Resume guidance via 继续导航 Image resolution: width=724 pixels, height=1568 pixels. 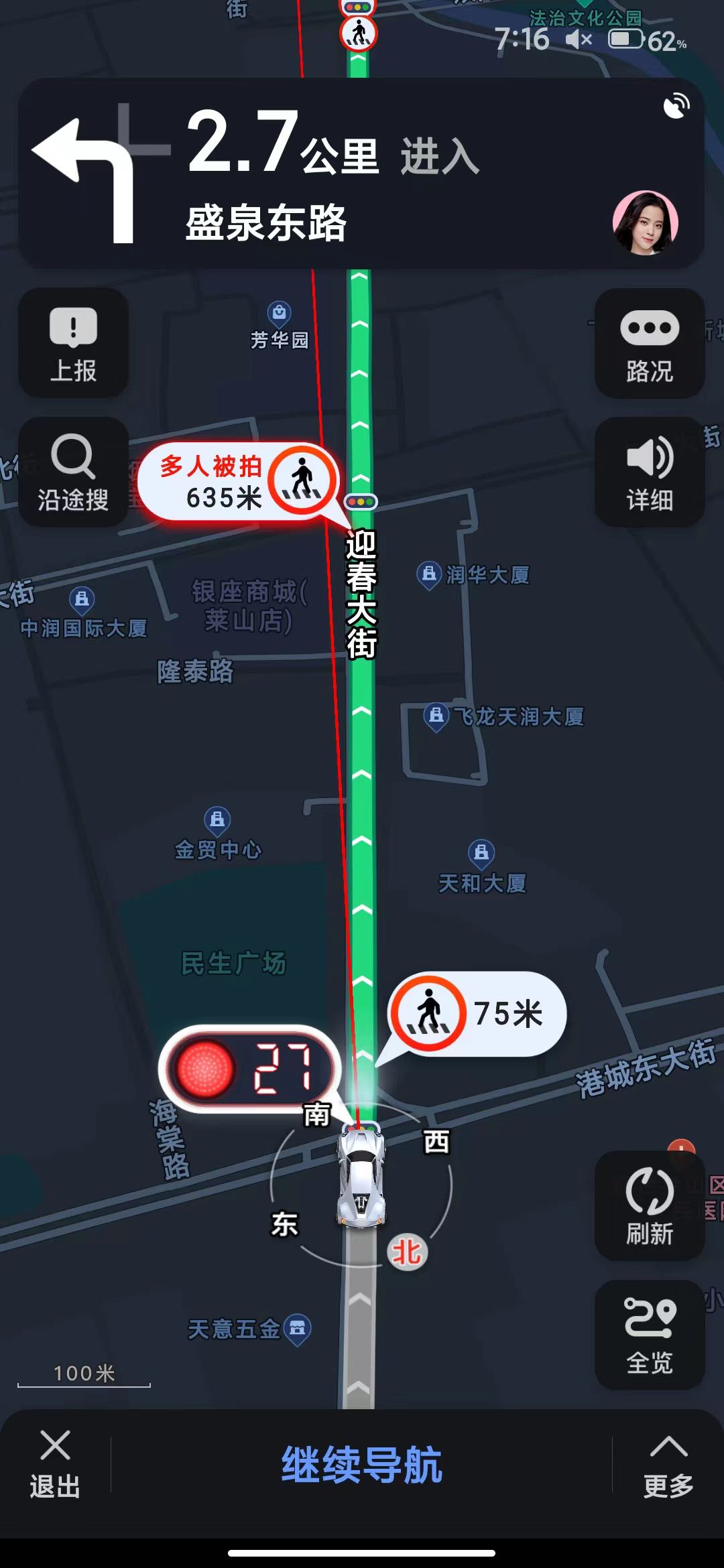tap(361, 1465)
